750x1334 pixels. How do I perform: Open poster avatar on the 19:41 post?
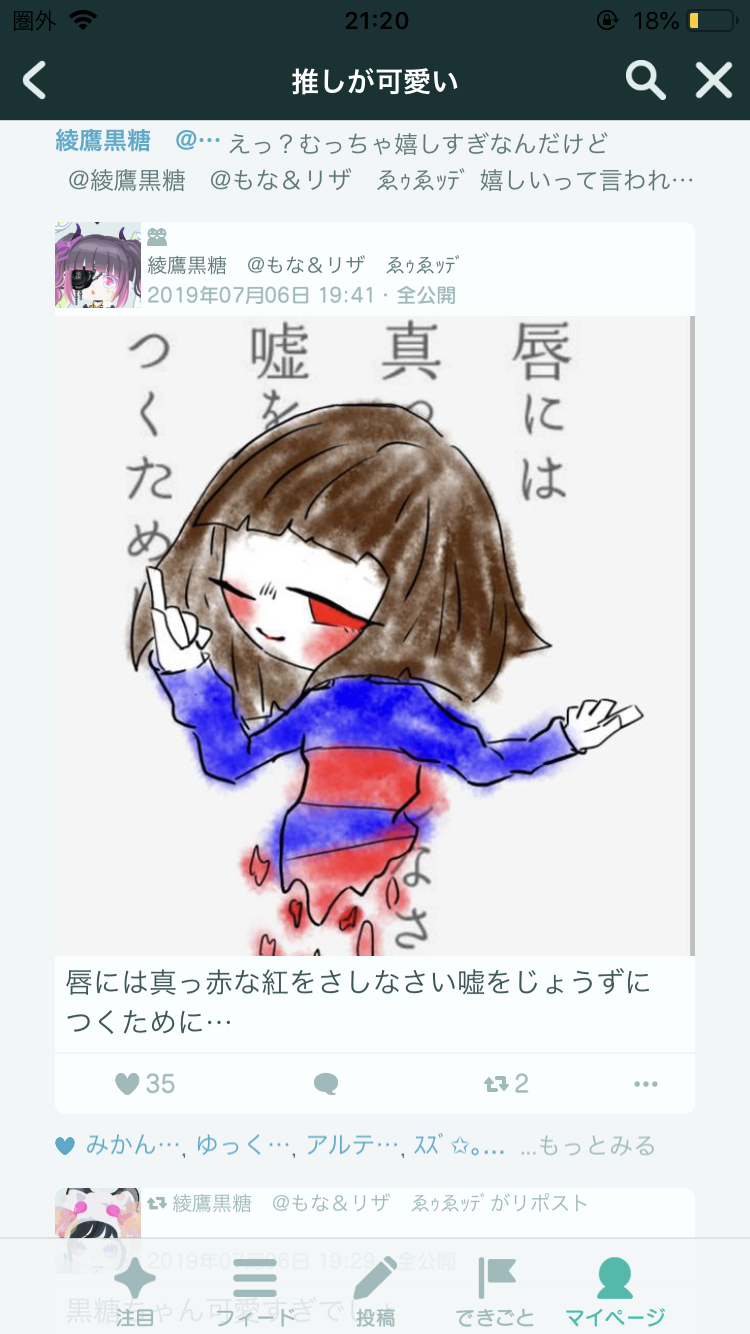coord(97,265)
